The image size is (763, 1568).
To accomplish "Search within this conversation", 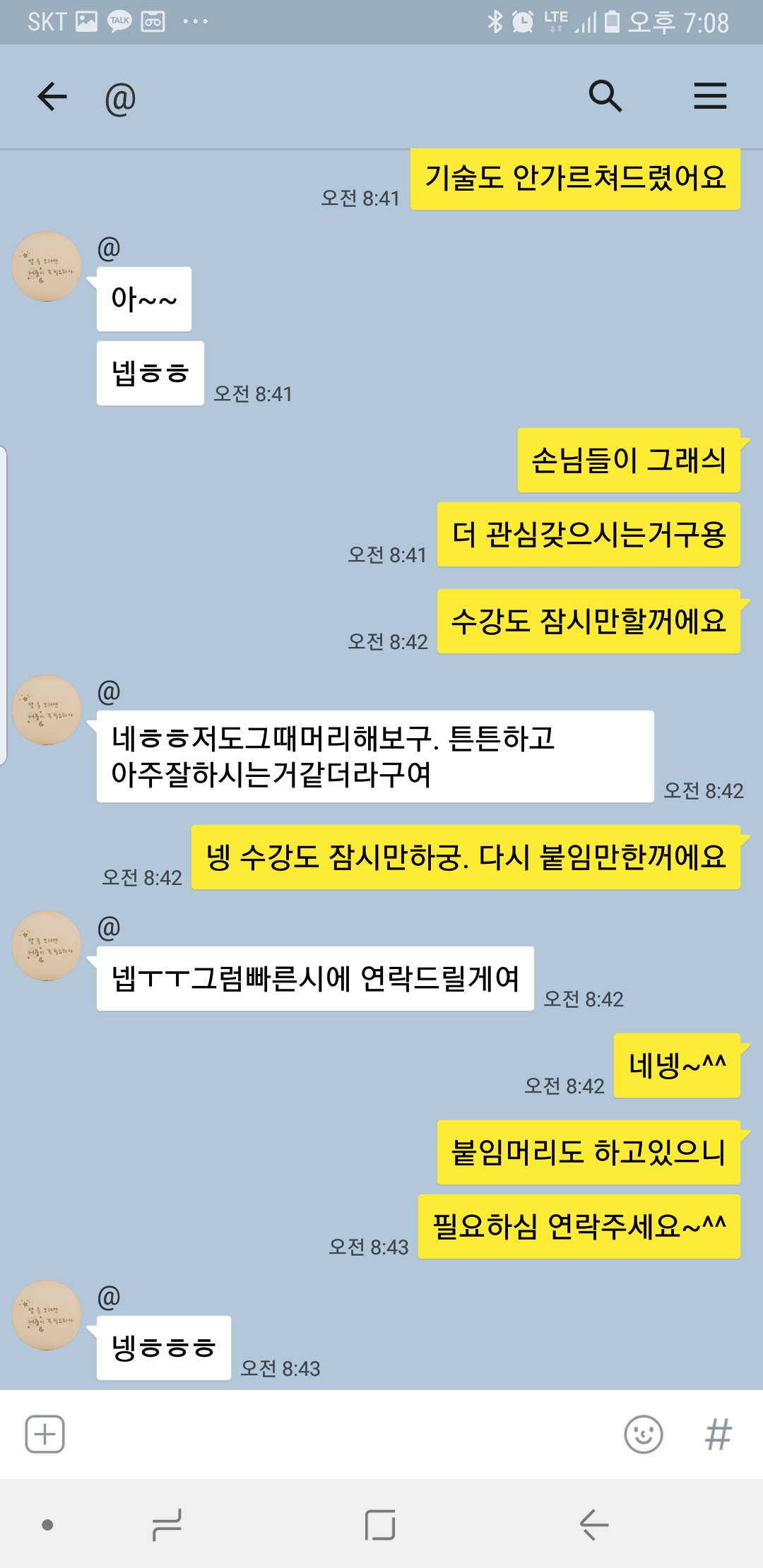I will [x=605, y=96].
